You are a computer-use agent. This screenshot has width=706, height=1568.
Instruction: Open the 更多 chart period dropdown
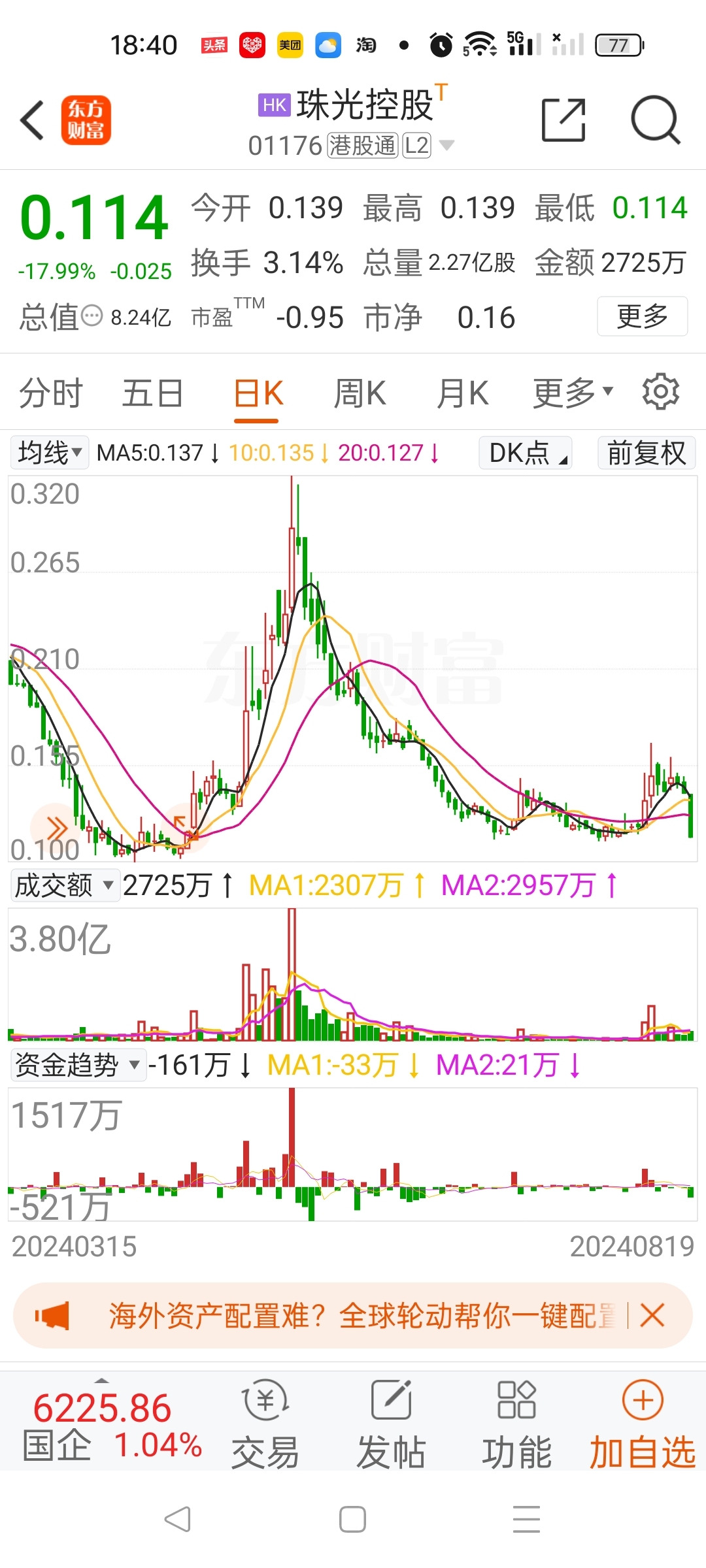573,393
